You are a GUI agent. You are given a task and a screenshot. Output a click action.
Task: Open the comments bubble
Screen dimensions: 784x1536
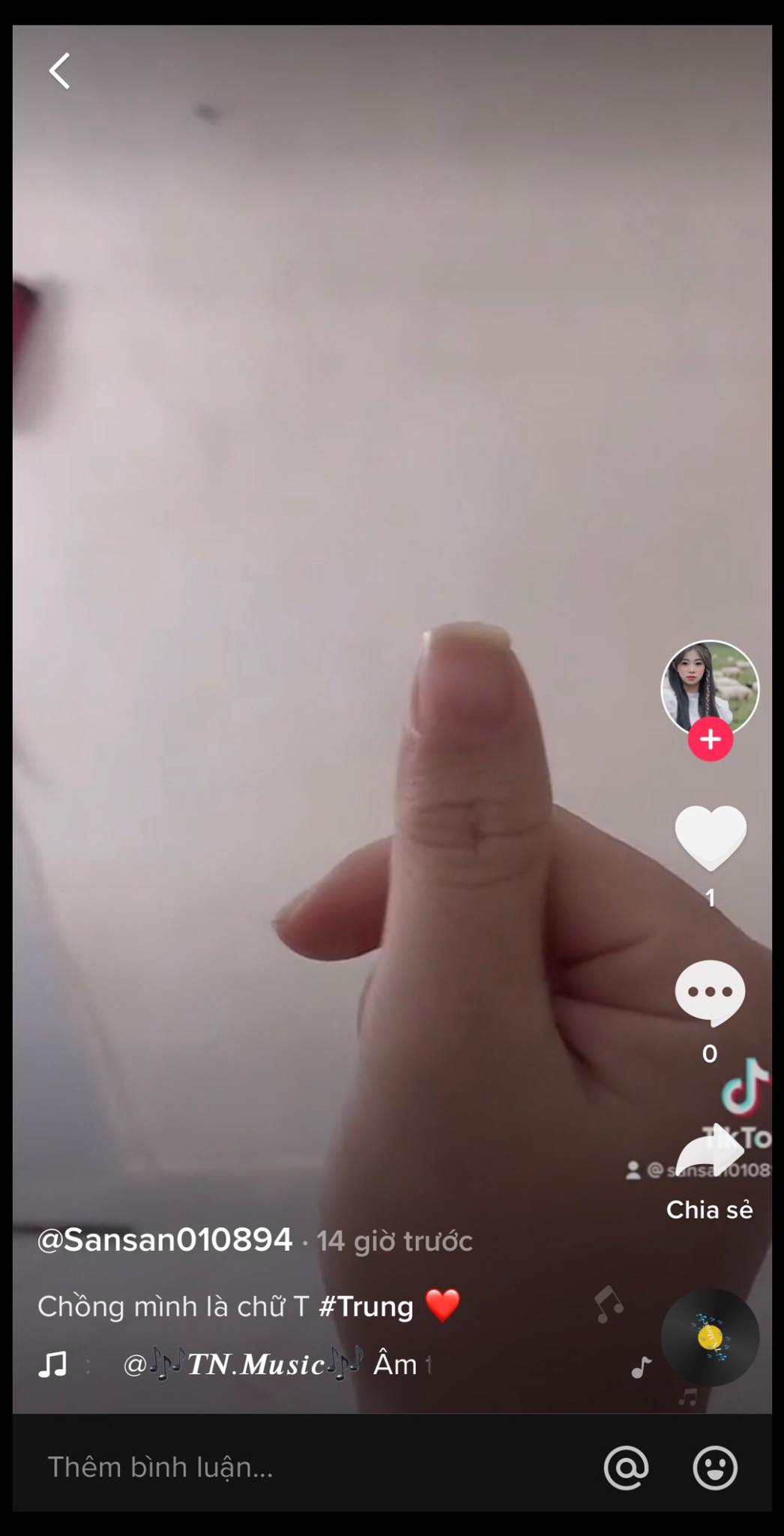coord(710,992)
